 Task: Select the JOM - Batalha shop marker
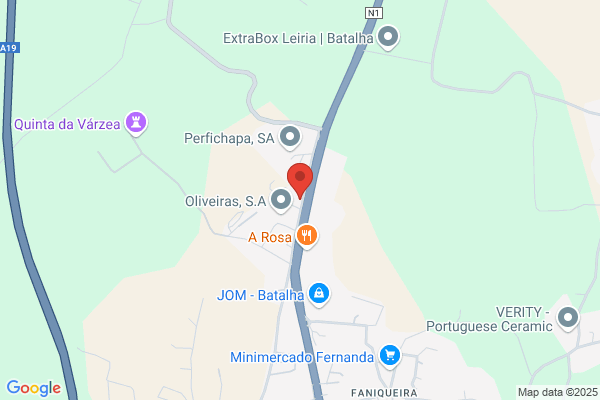point(318,294)
